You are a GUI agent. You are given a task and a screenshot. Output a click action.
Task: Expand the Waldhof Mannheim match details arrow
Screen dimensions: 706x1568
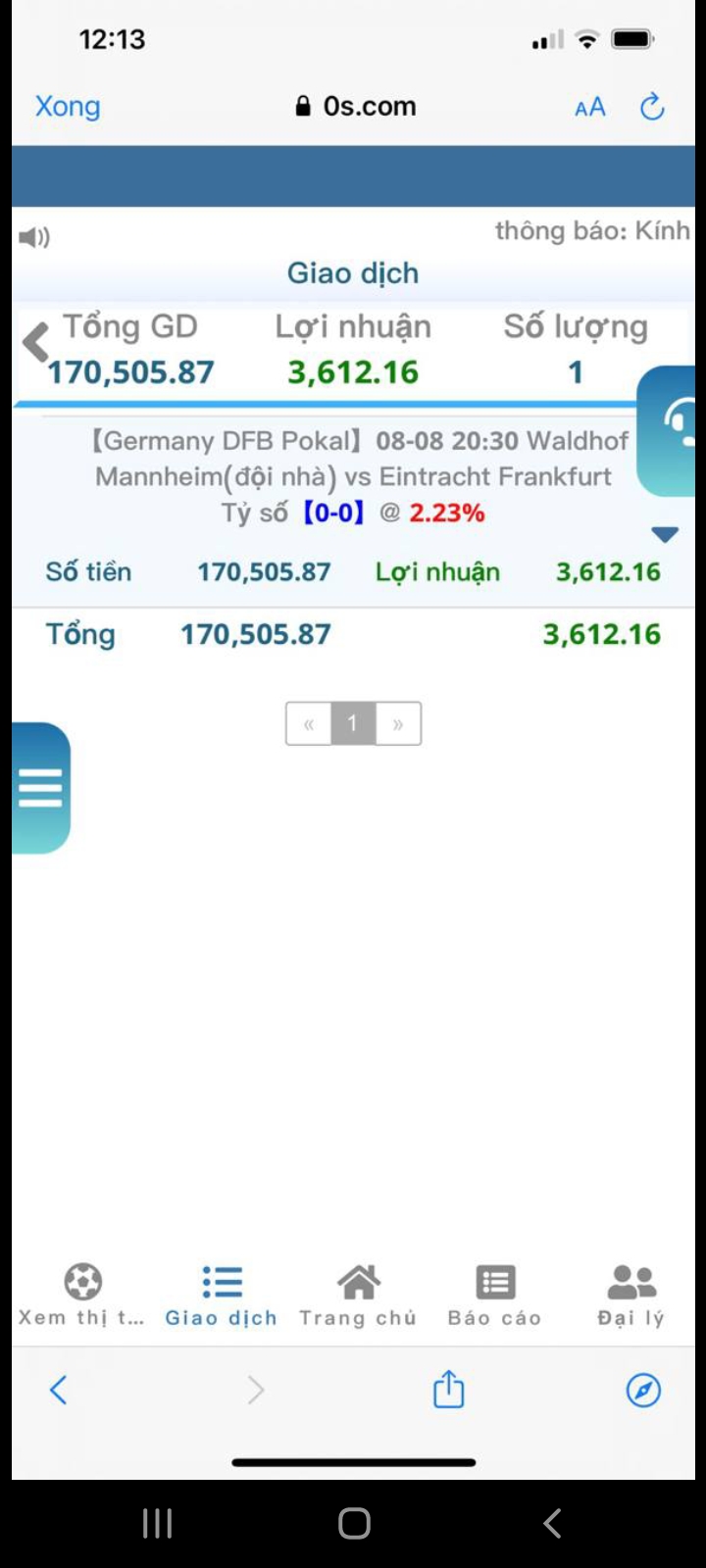point(665,534)
